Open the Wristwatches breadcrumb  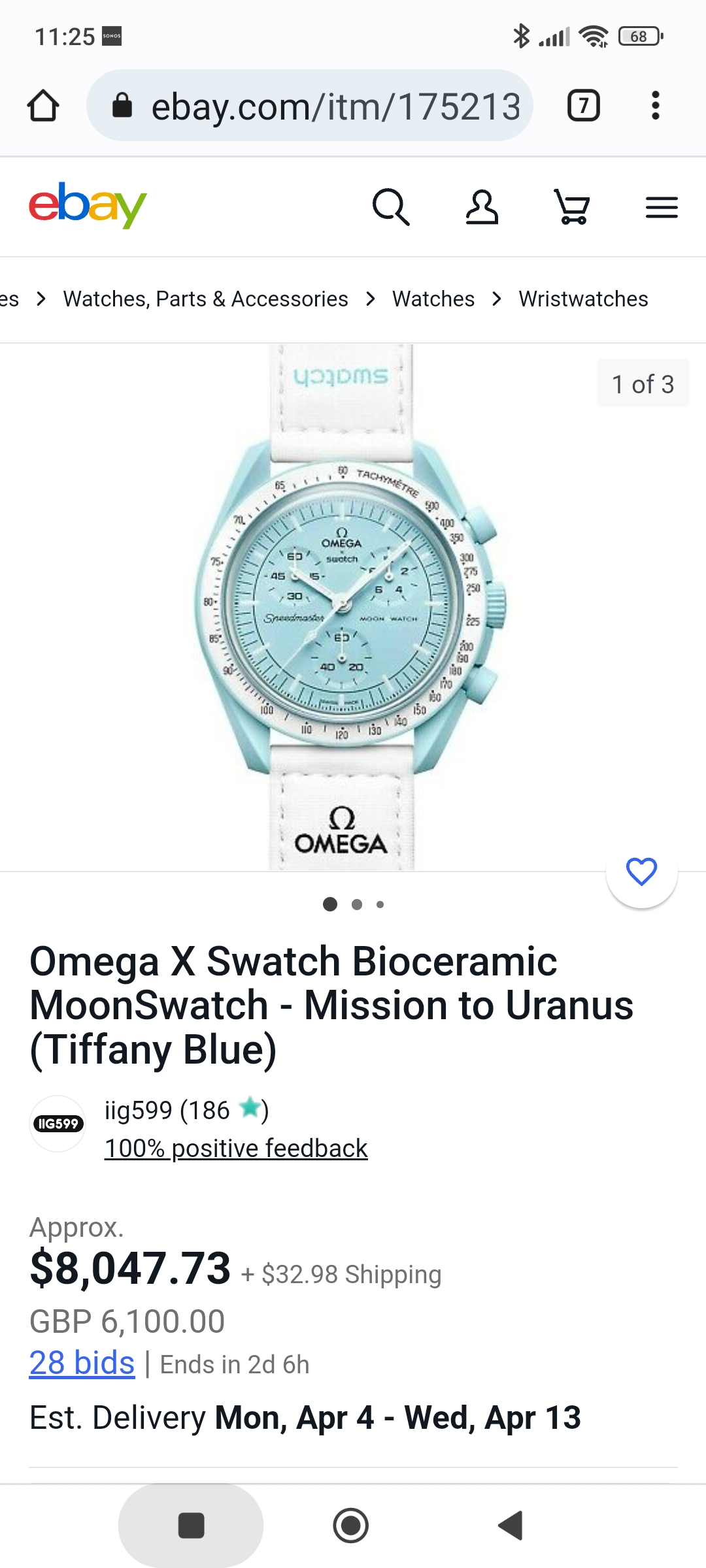[x=583, y=299]
